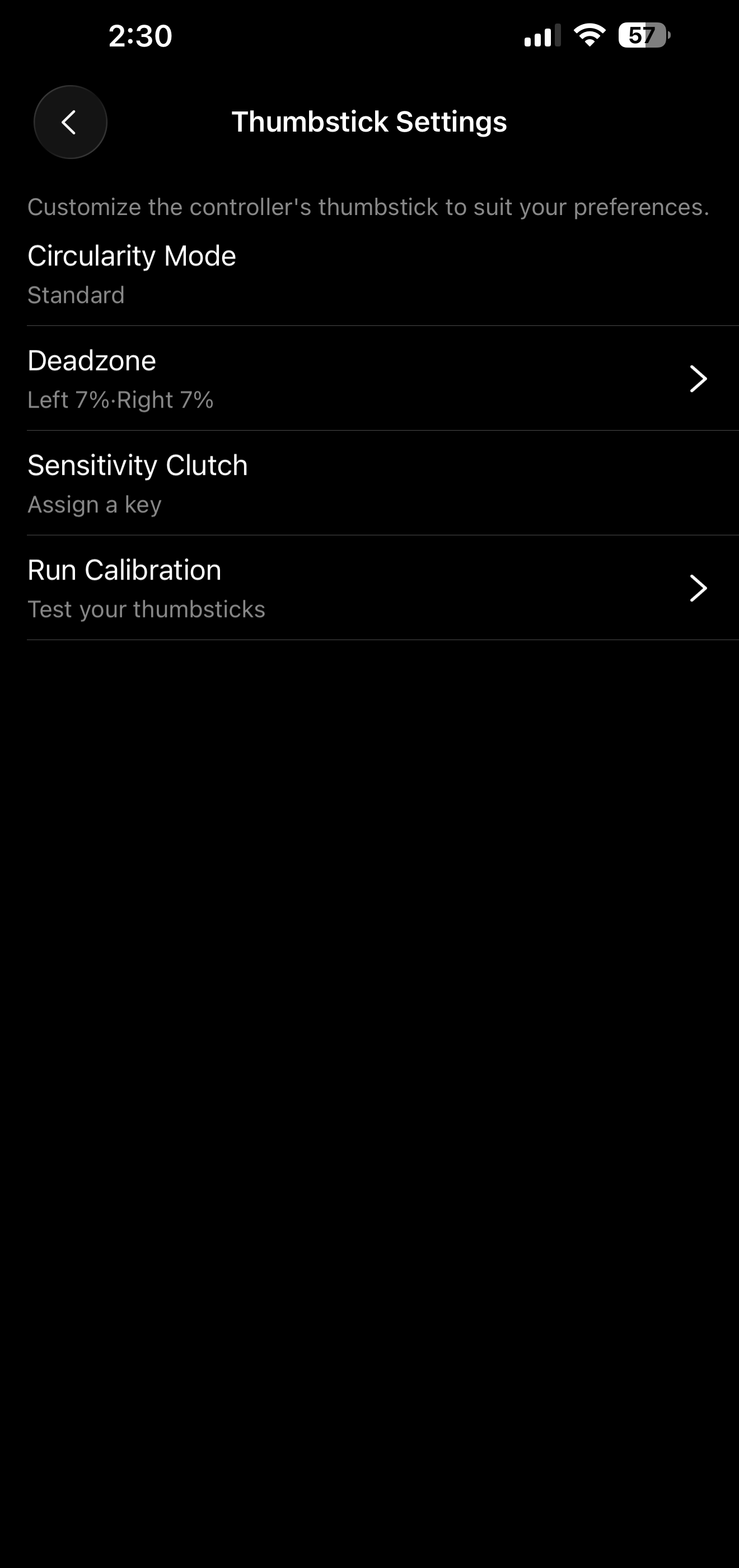739x1568 pixels.
Task: Click the Deadzone row chevron
Action: 698,379
